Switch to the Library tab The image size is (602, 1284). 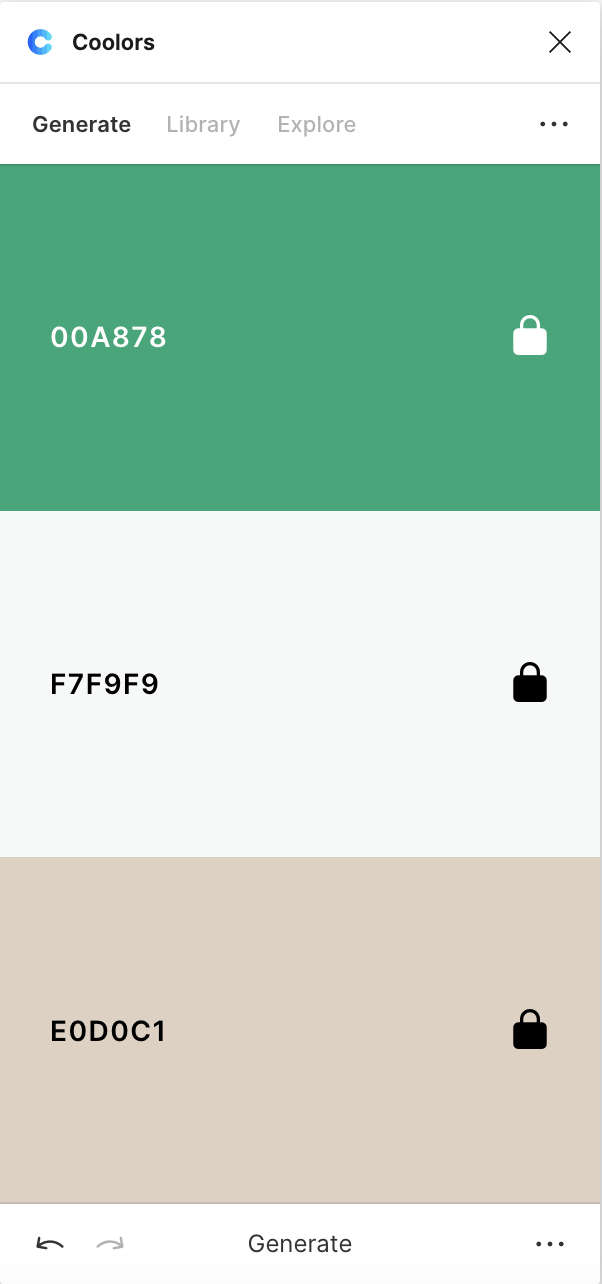[203, 125]
